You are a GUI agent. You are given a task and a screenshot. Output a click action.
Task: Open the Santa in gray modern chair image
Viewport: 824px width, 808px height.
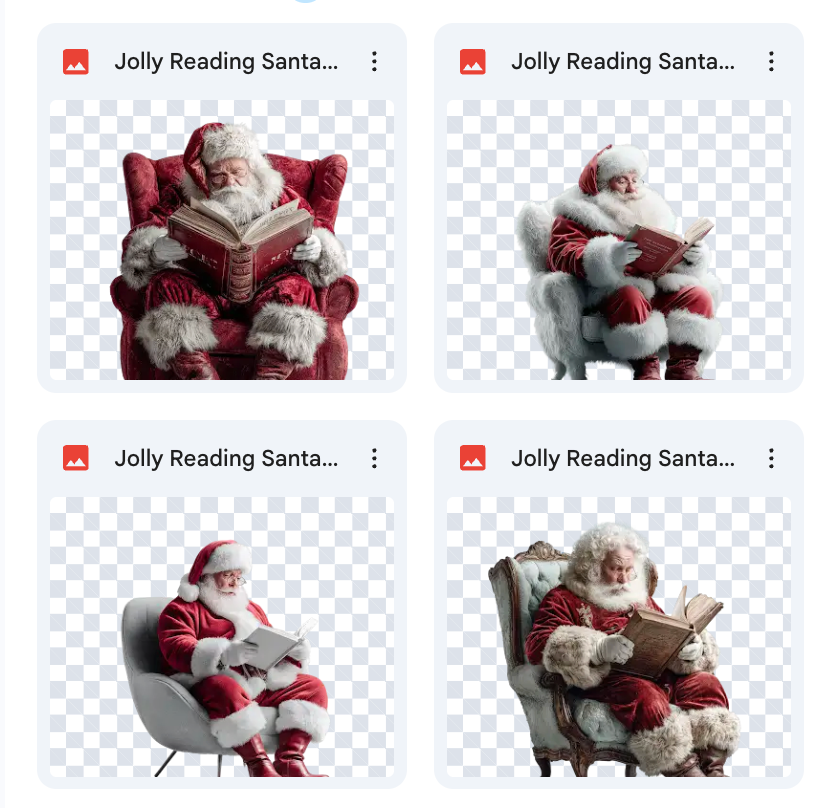point(222,637)
